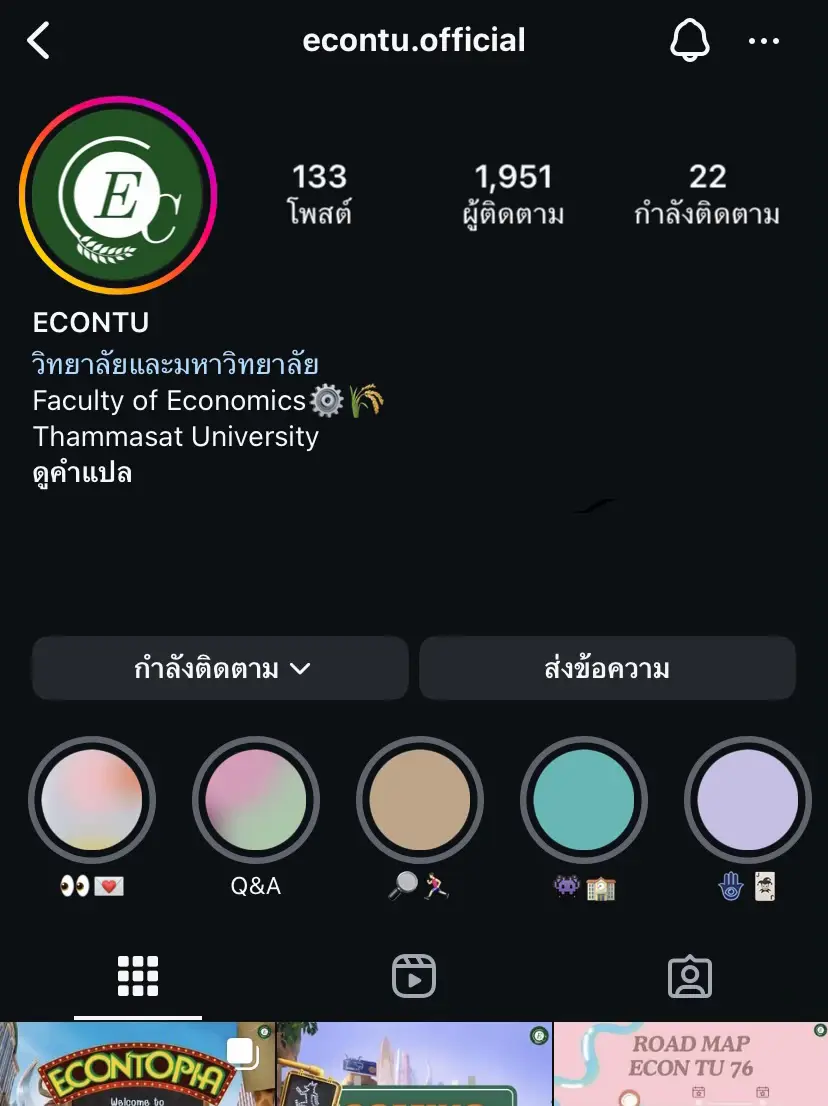Screen dimensions: 828x1106
Task: Open the ส่งข้อความ message button
Action: tap(607, 668)
